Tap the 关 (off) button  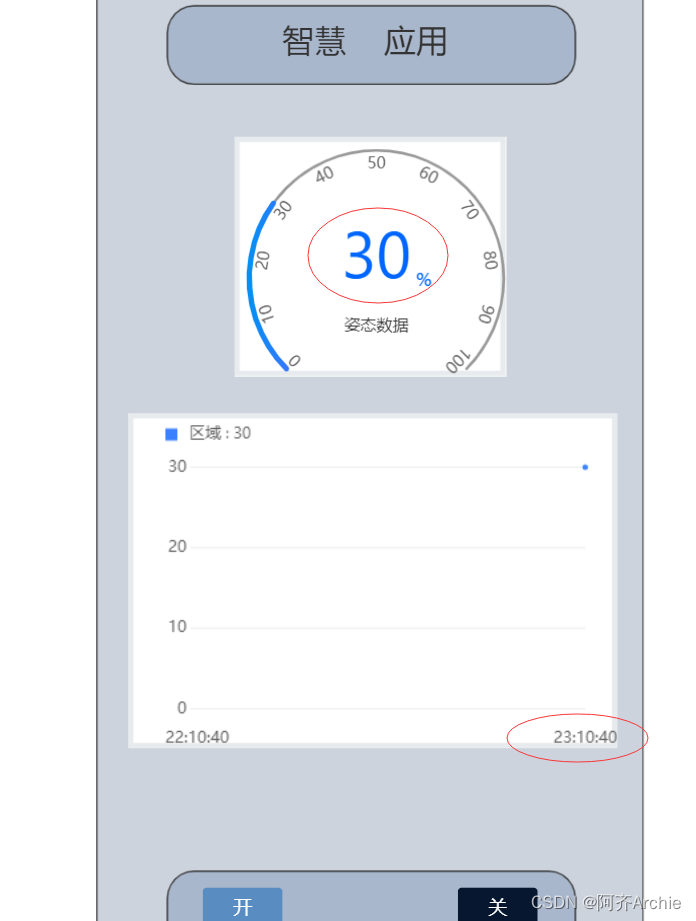[497, 905]
